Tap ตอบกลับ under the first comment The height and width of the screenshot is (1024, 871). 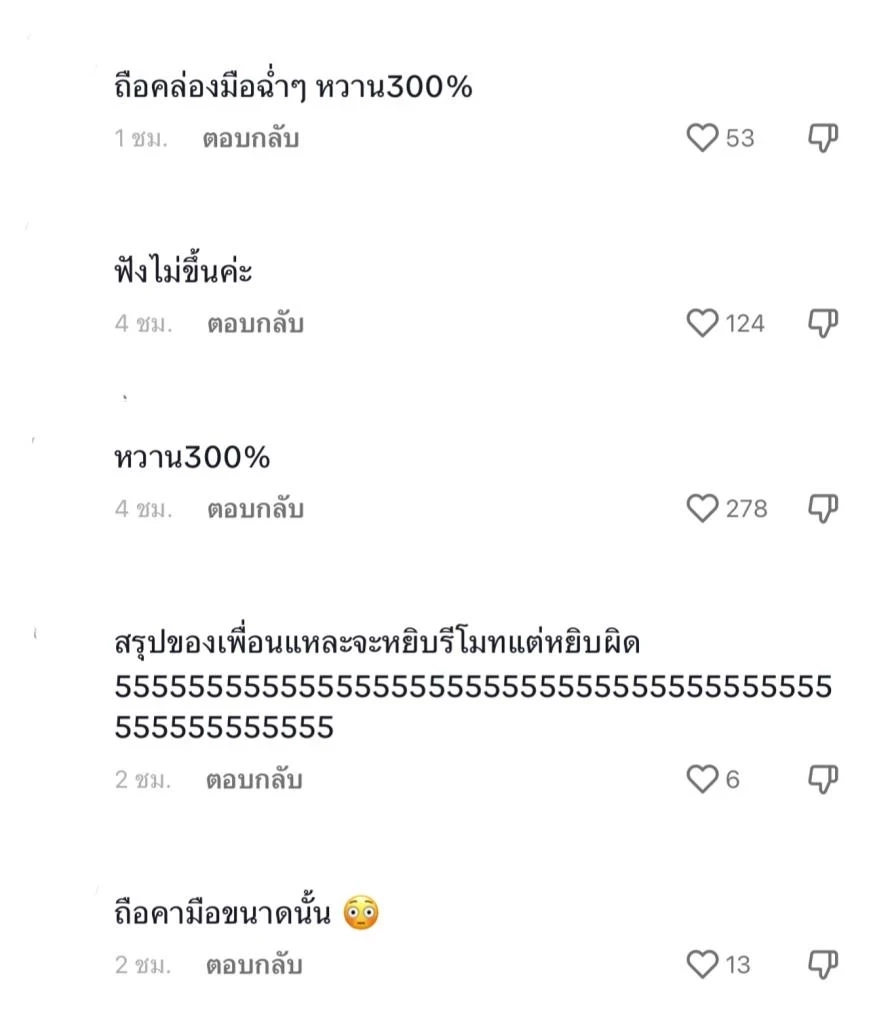pos(252,138)
